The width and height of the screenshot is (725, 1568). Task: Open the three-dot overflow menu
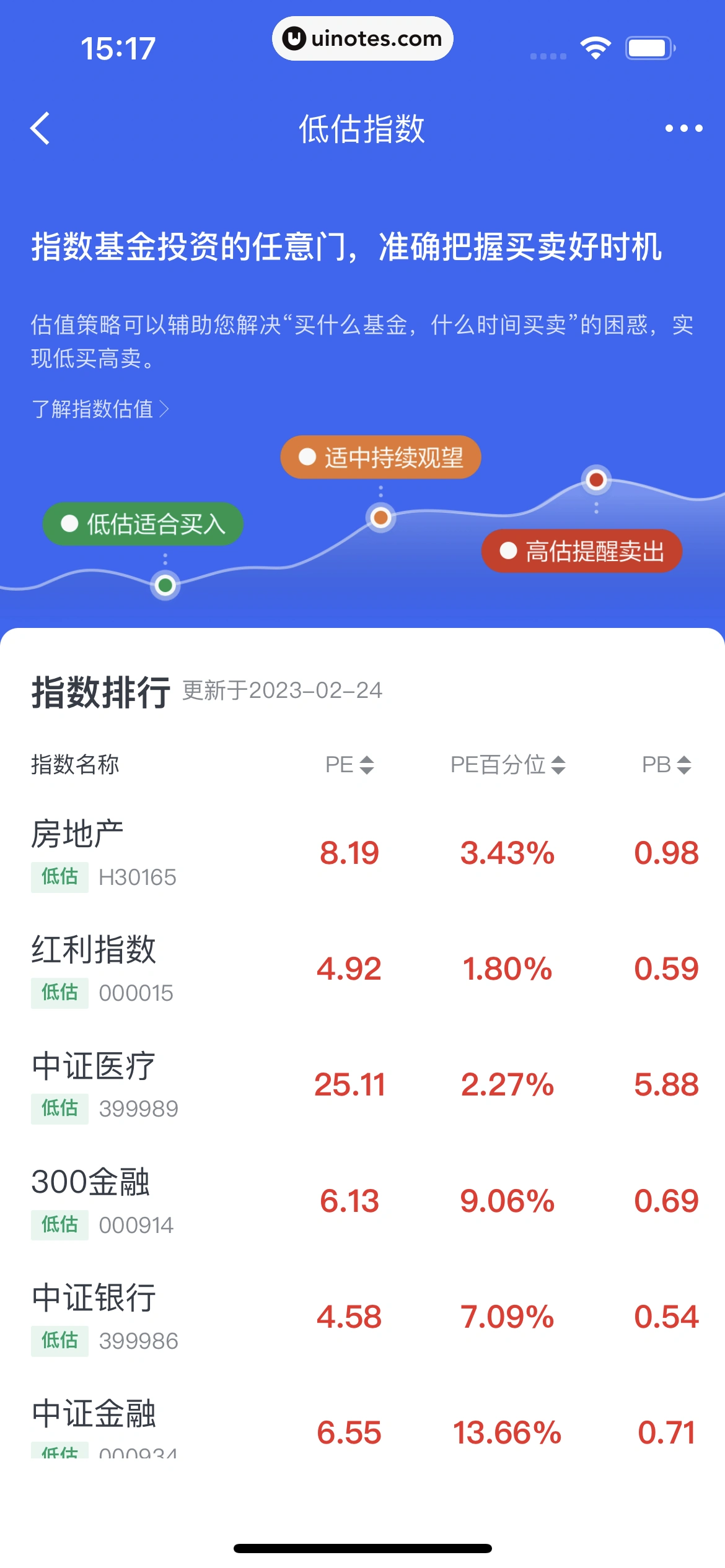point(683,129)
